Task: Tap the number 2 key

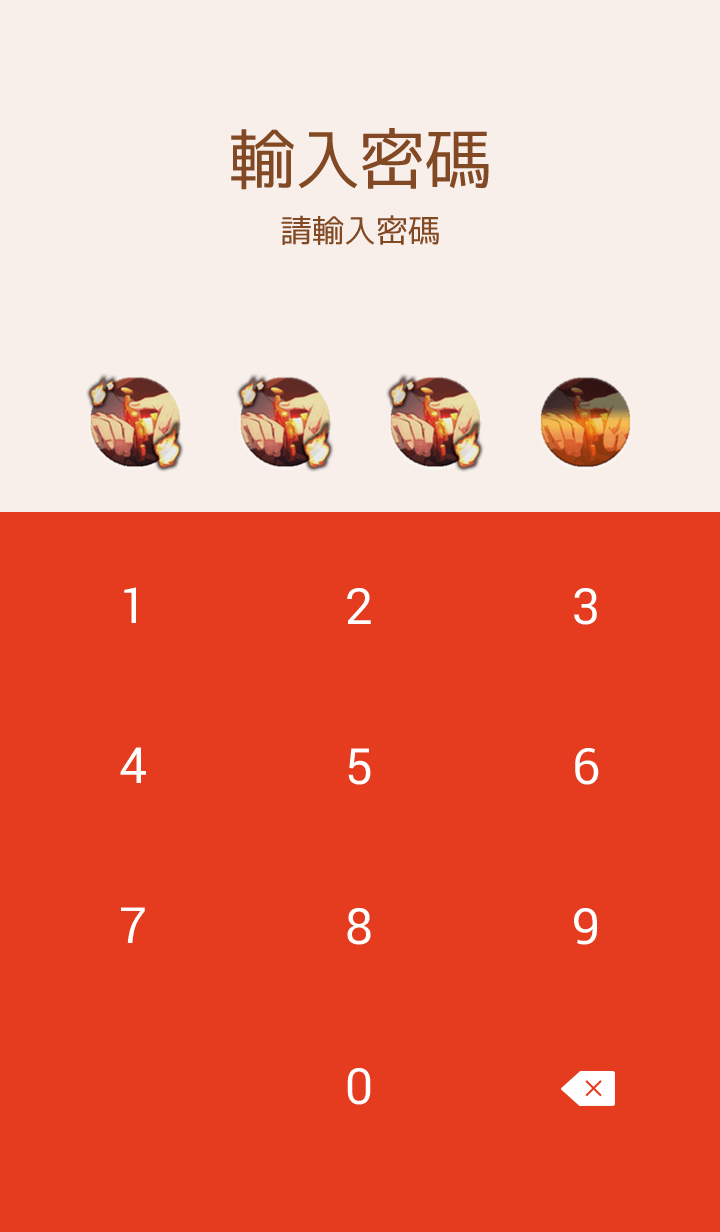Action: (x=359, y=607)
